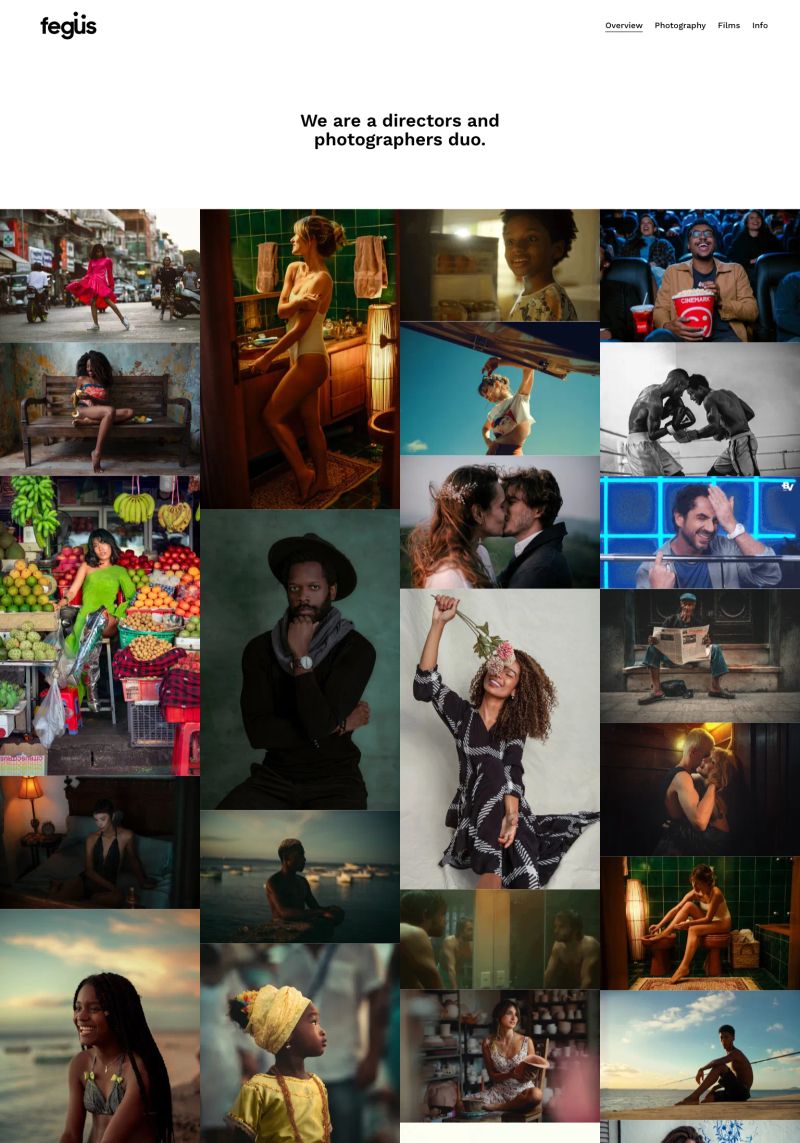800x1143 pixels.
Task: View the man reading a newspaper photo
Action: 699,655
